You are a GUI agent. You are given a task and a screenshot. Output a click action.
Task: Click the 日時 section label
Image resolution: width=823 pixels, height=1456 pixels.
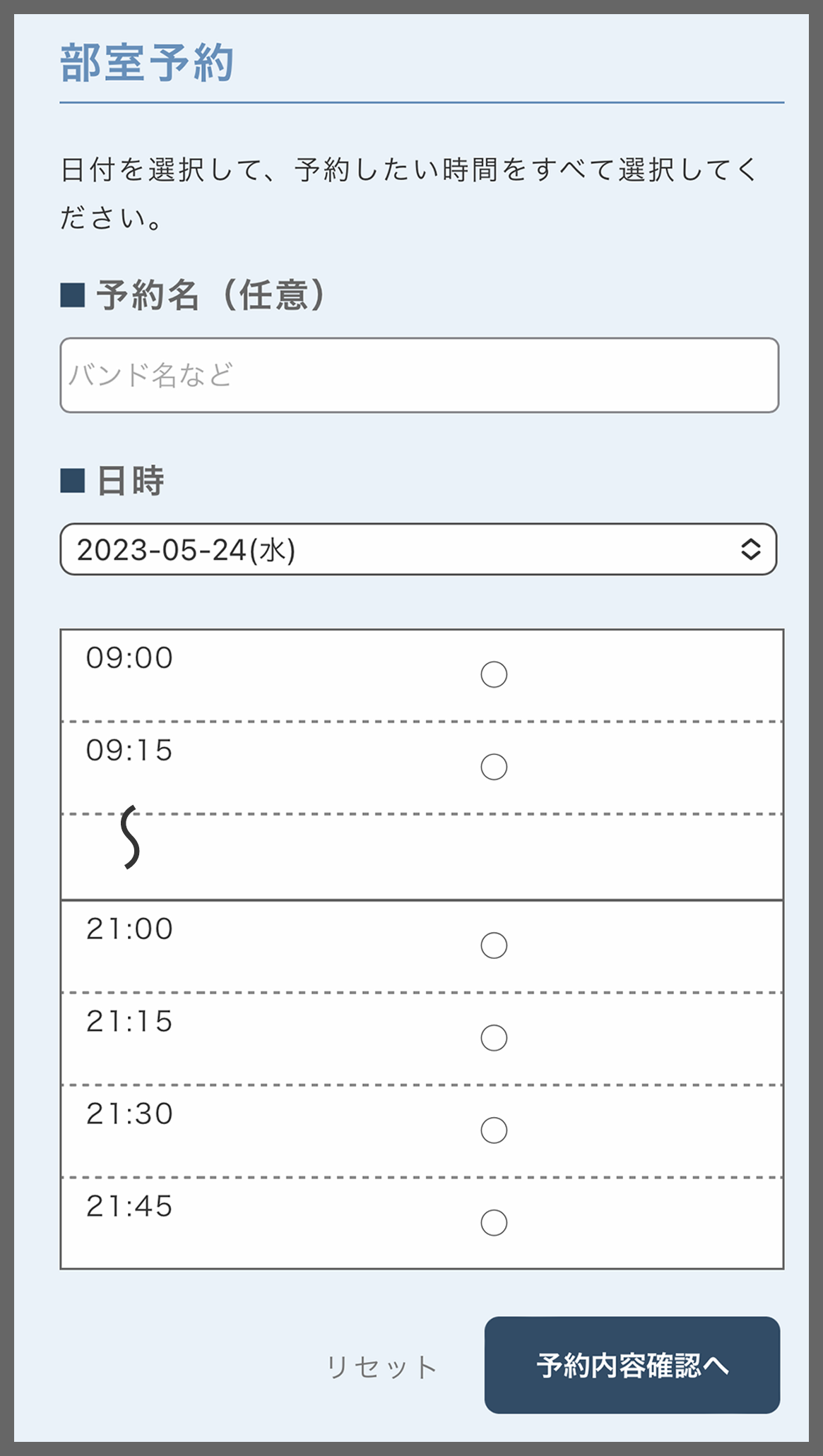click(113, 480)
